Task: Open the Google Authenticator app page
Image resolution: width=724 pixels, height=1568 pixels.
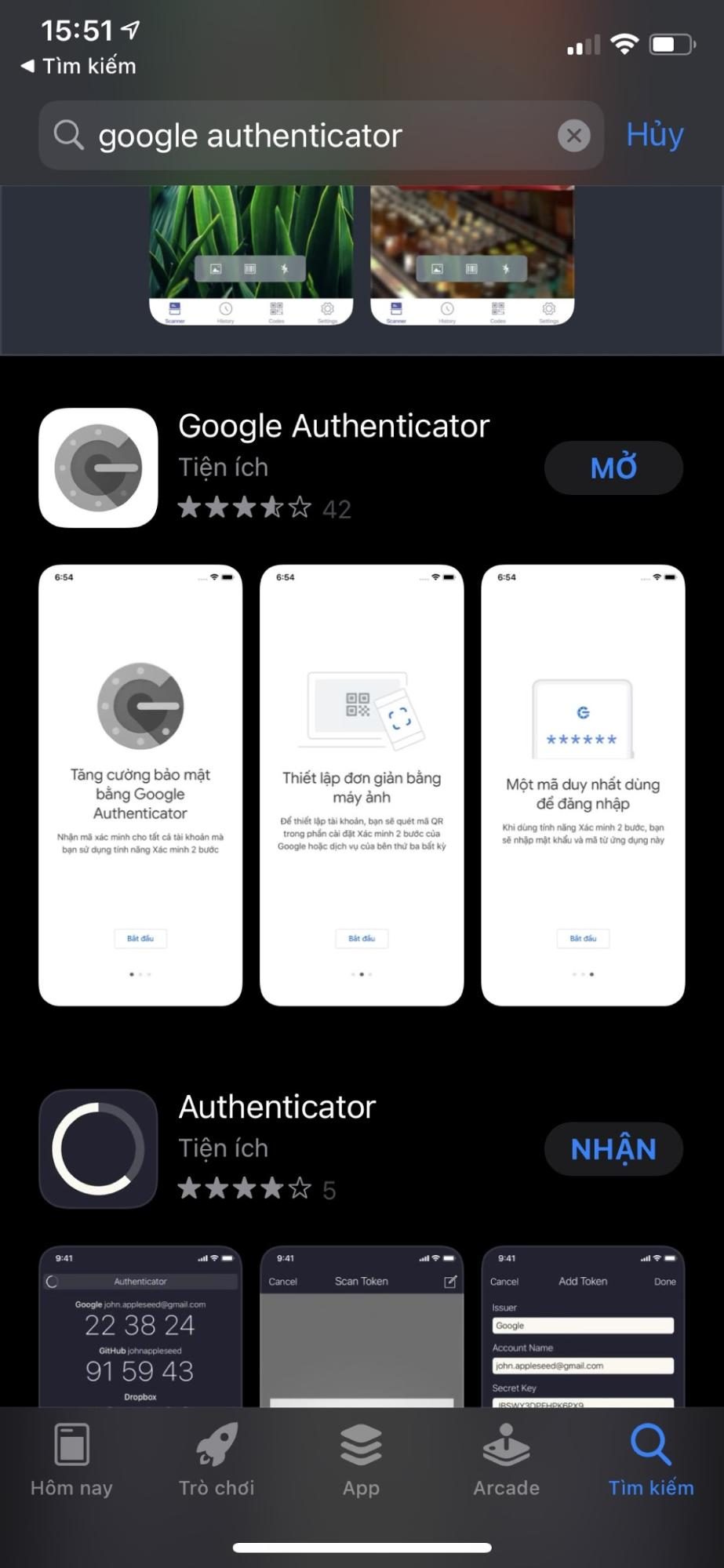Action: click(333, 427)
